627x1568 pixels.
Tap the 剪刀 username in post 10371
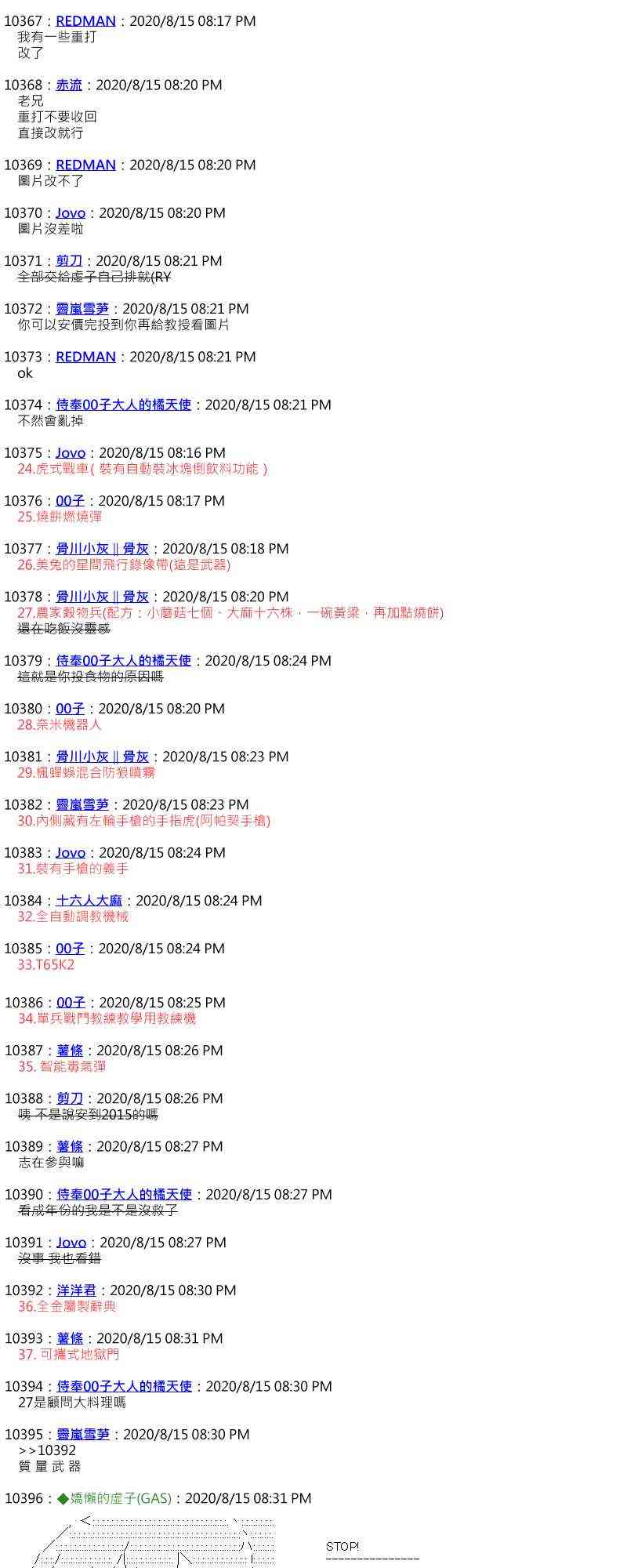point(69,260)
